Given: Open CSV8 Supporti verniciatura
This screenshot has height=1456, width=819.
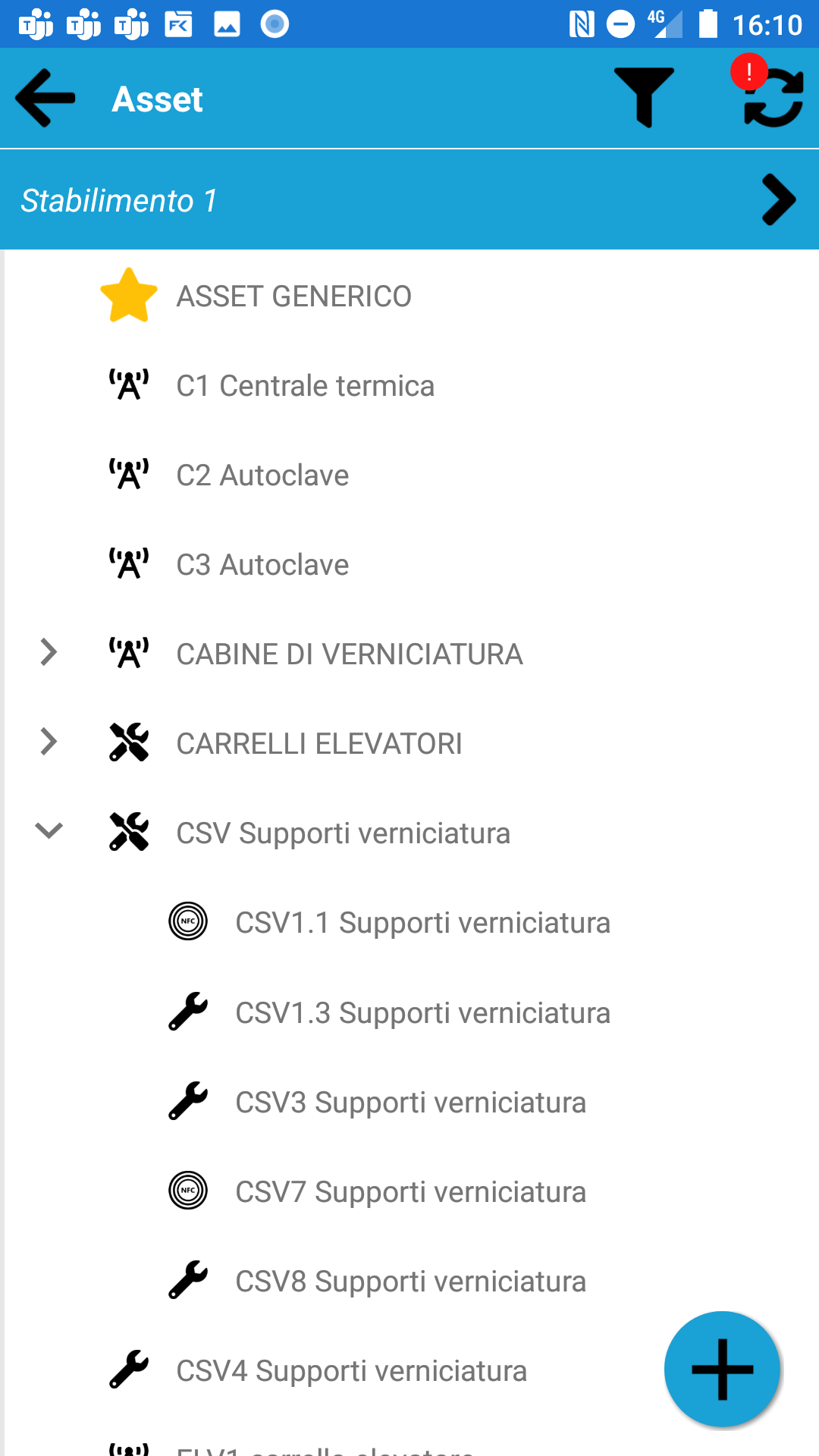Looking at the screenshot, I should pyautogui.click(x=409, y=1281).
